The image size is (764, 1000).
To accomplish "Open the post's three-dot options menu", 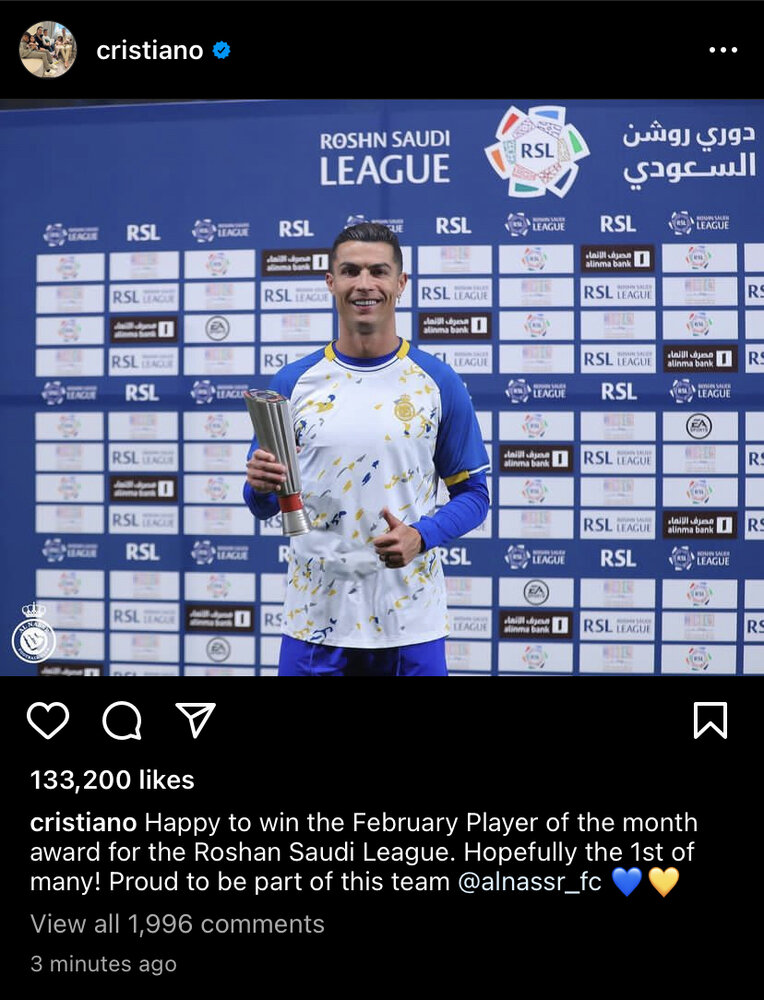I will point(722,50).
